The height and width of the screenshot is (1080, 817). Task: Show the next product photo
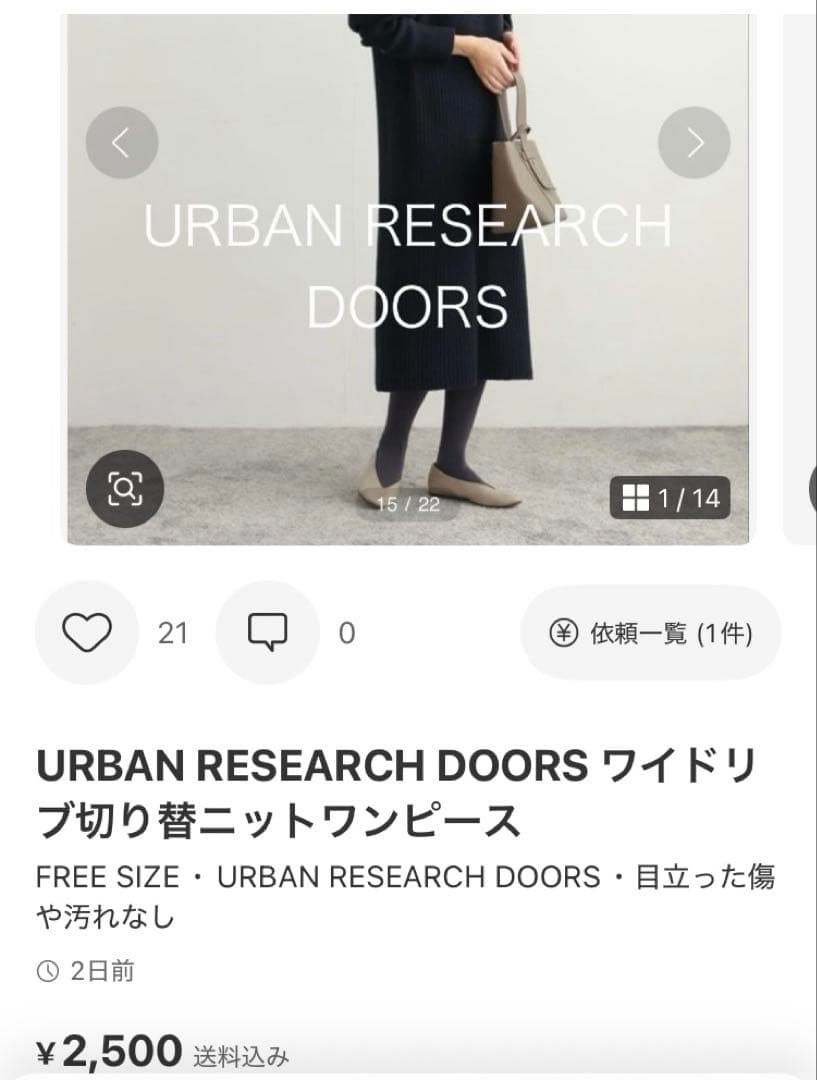click(x=694, y=141)
